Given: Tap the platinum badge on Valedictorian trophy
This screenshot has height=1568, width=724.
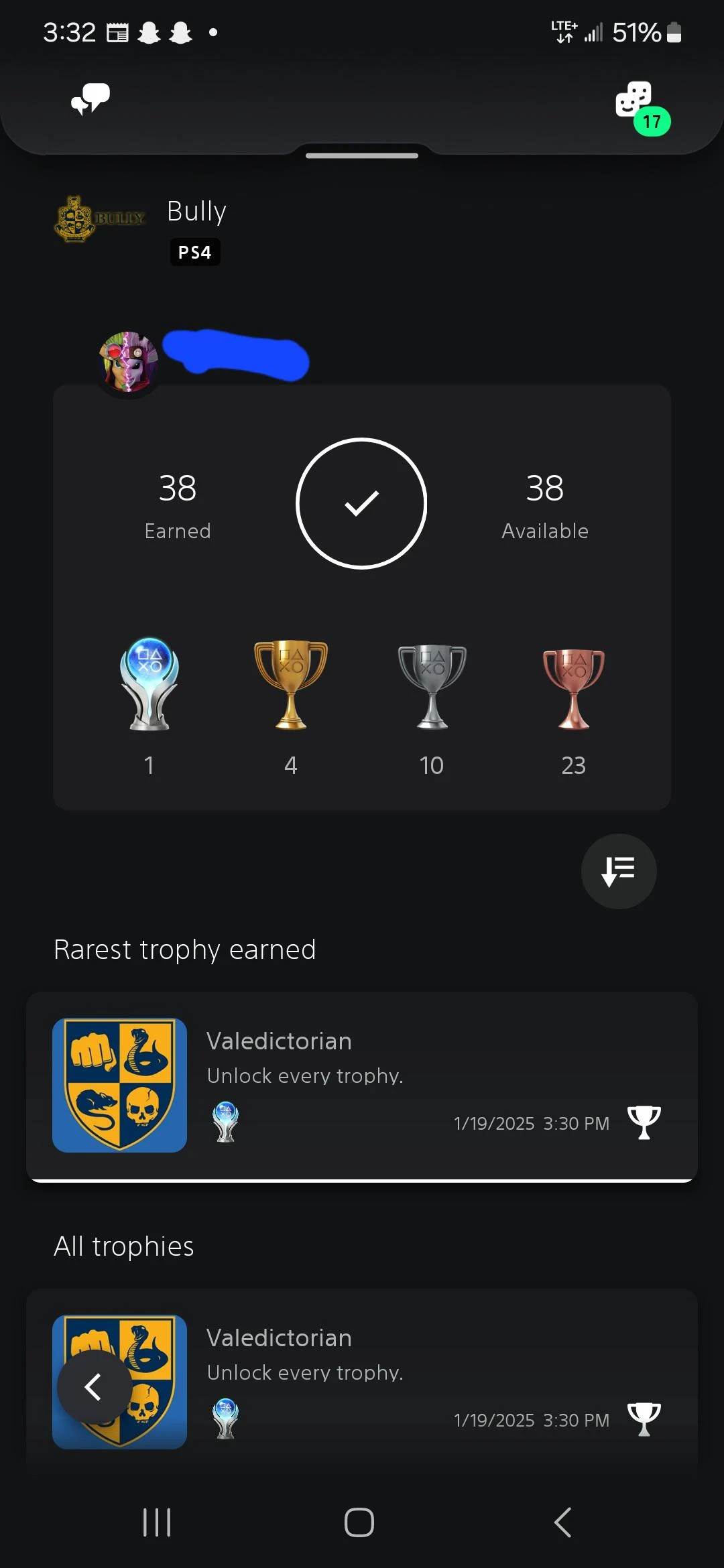Looking at the screenshot, I should click(225, 1122).
